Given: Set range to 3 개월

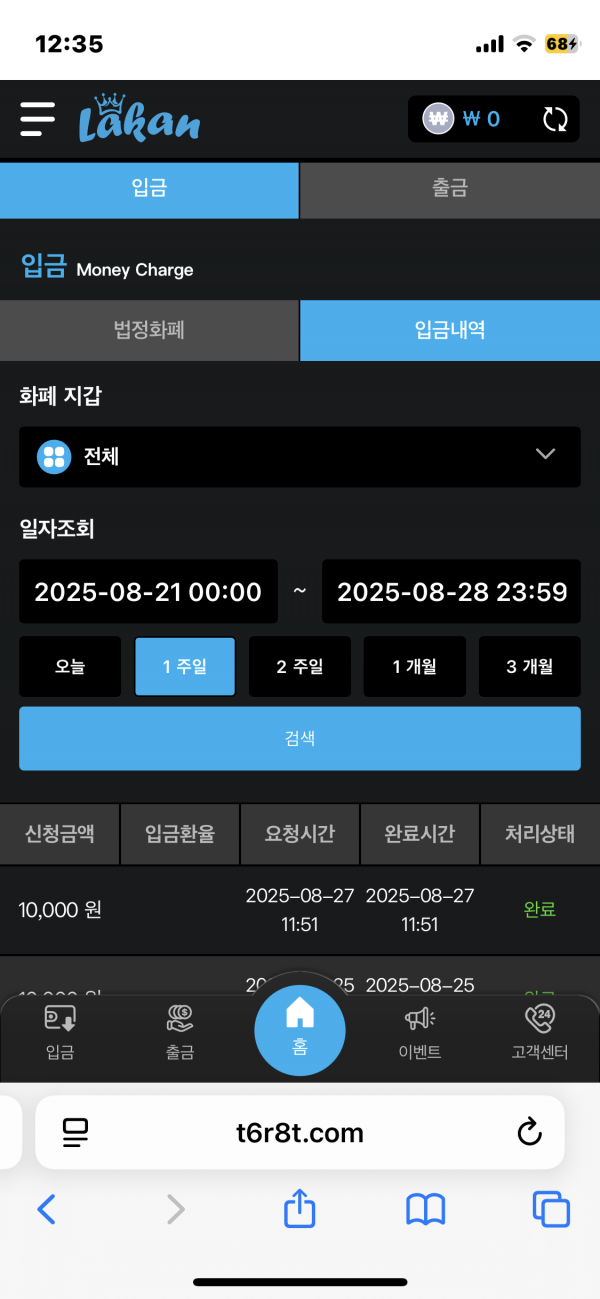Looking at the screenshot, I should [x=529, y=667].
